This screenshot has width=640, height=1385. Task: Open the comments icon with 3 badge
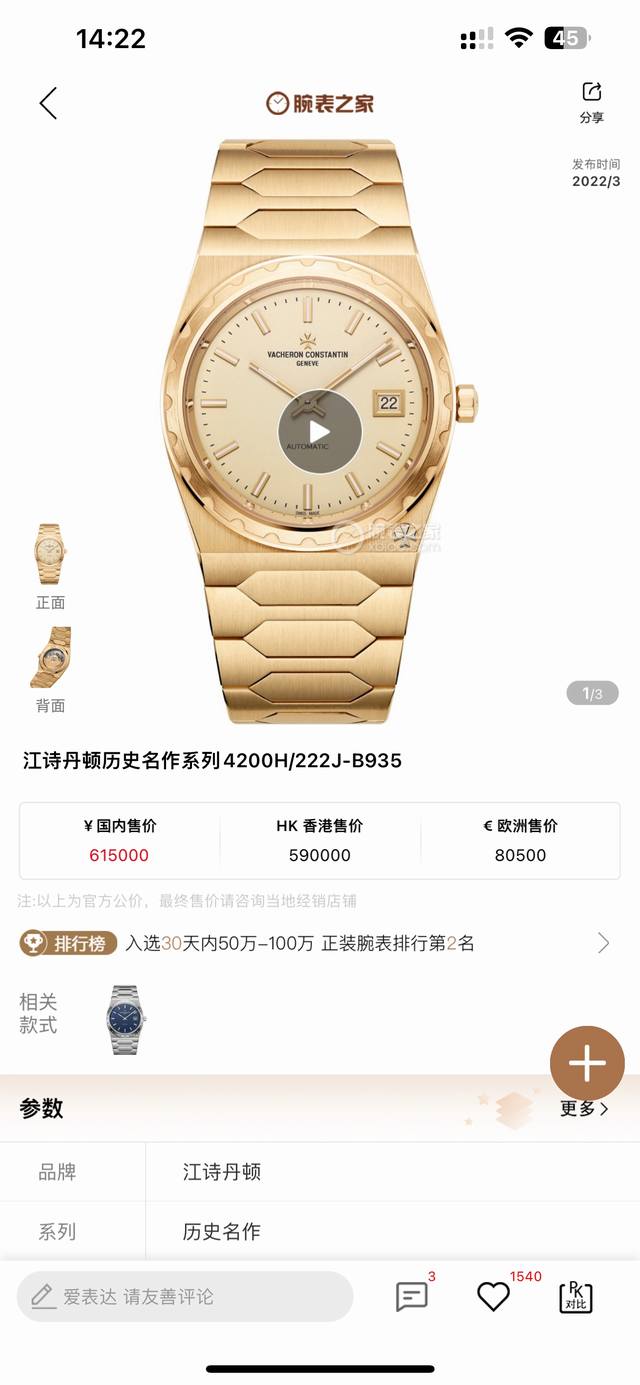click(413, 1296)
